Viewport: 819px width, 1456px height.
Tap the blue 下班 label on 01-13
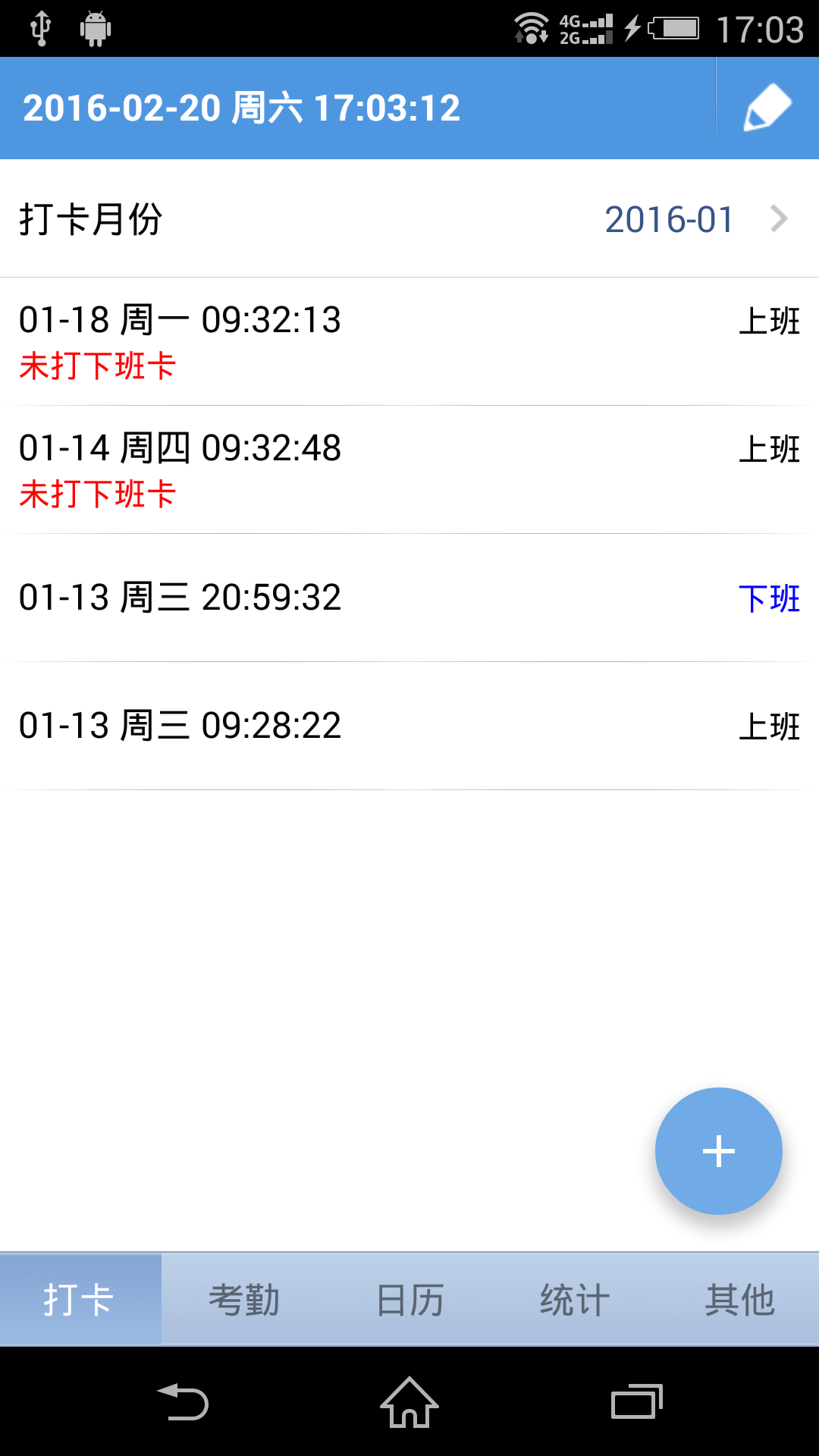click(770, 599)
